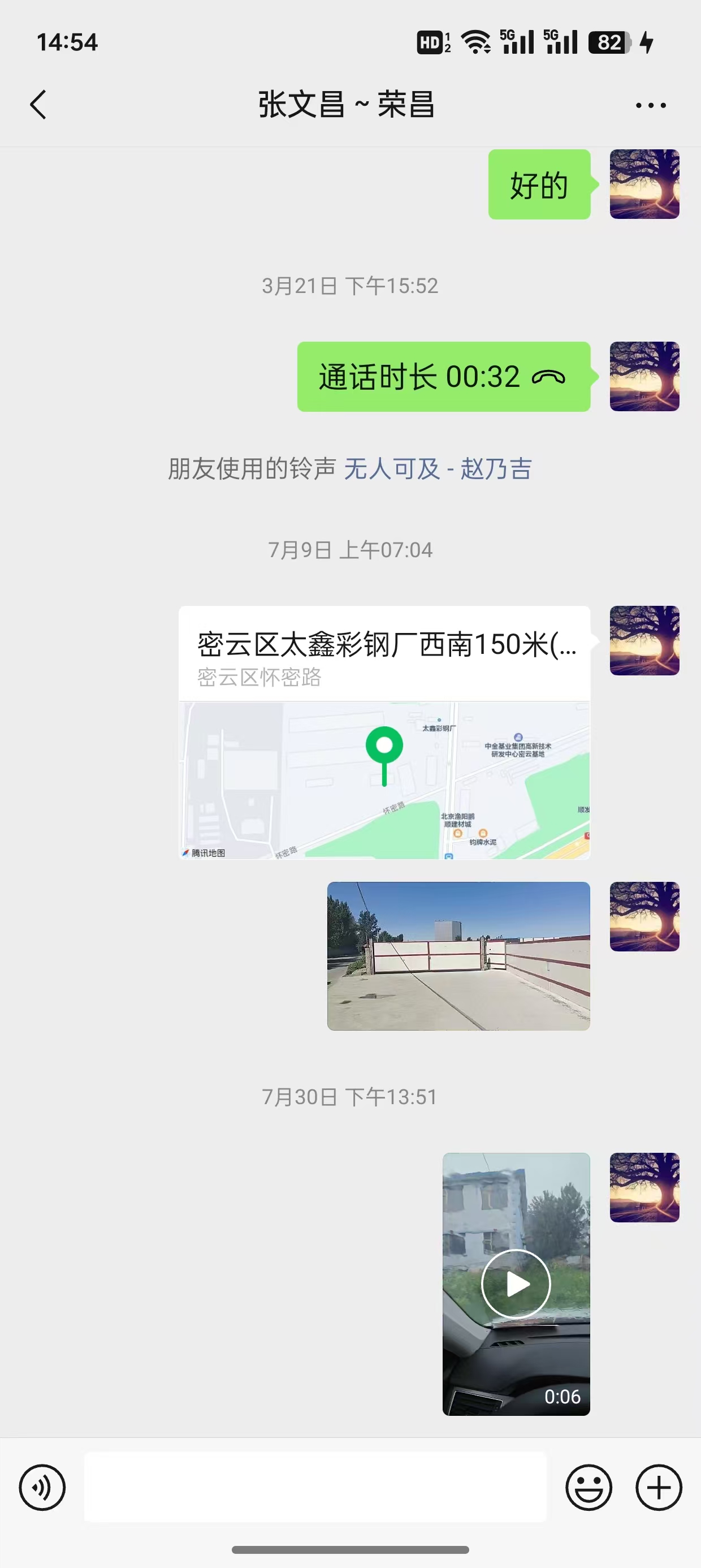Tap the sender avatar beside 好的

[644, 184]
